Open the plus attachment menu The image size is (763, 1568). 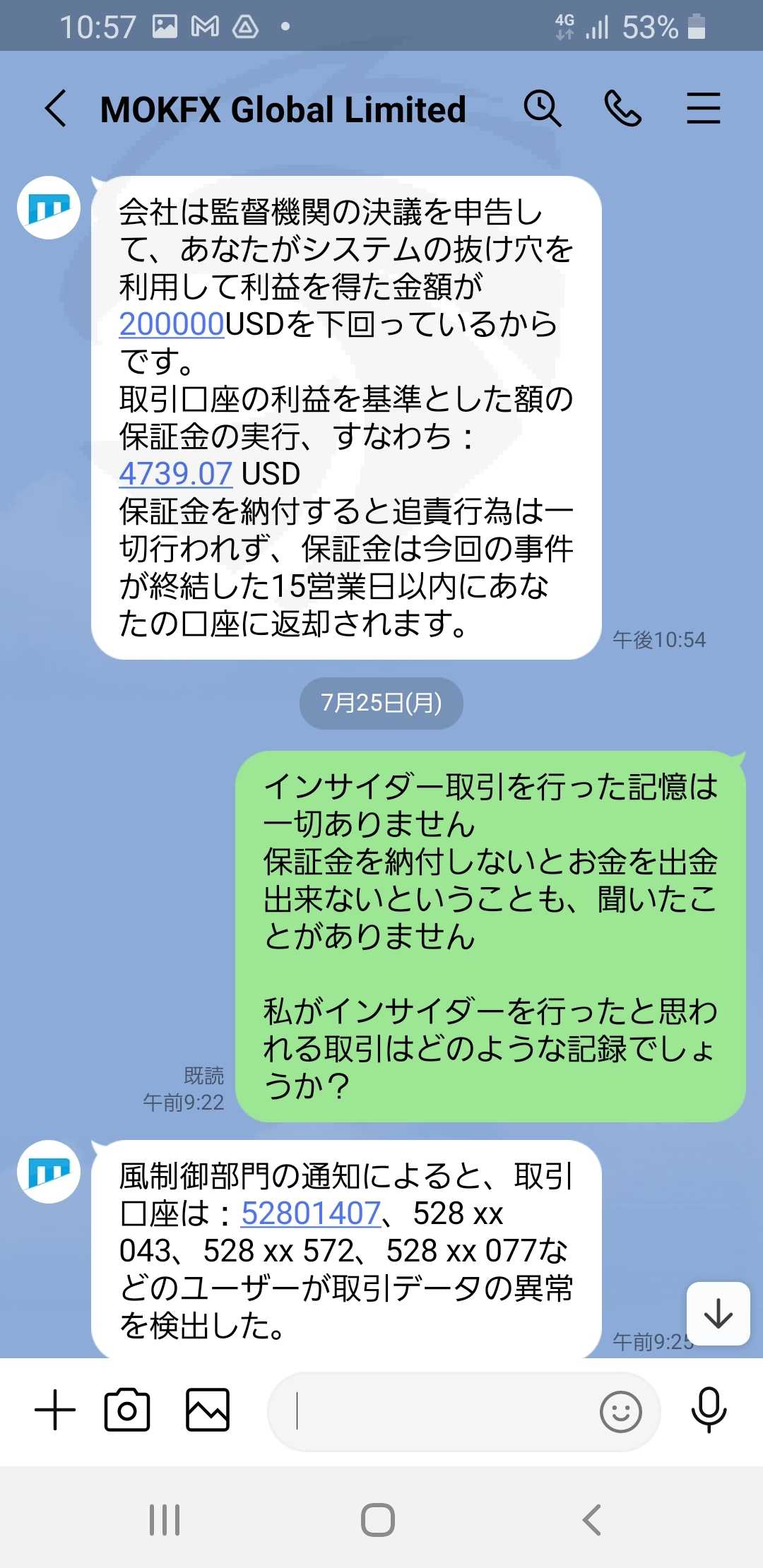(55, 1410)
